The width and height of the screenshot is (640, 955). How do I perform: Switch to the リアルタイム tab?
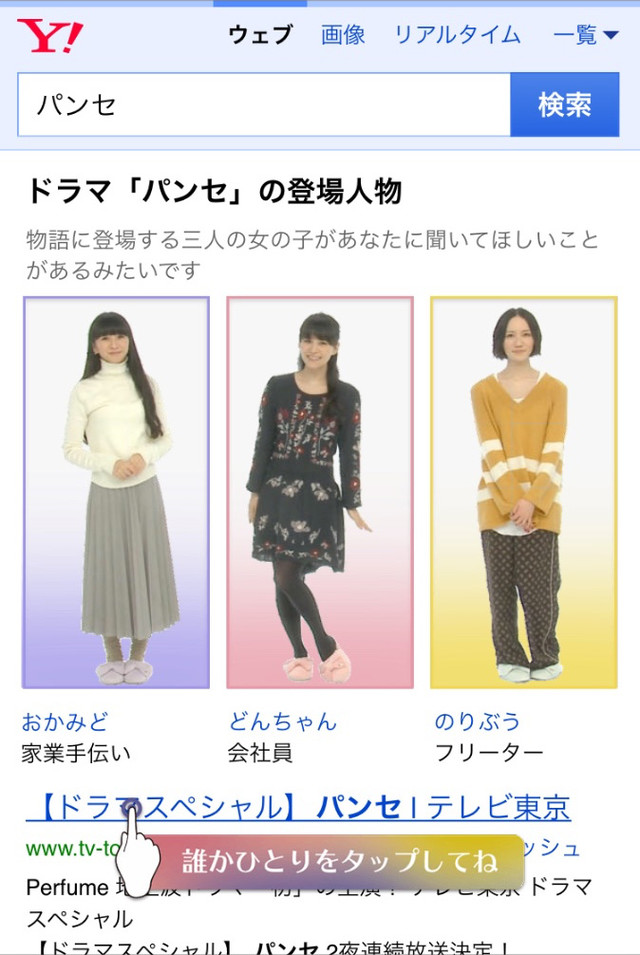pos(457,35)
